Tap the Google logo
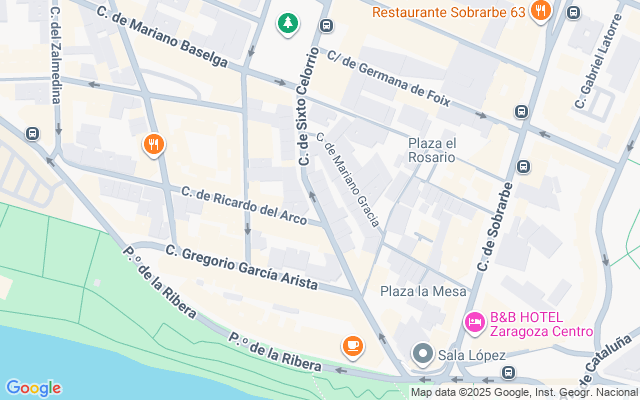Viewport: 640px width, 400px height. pyautogui.click(x=33, y=388)
